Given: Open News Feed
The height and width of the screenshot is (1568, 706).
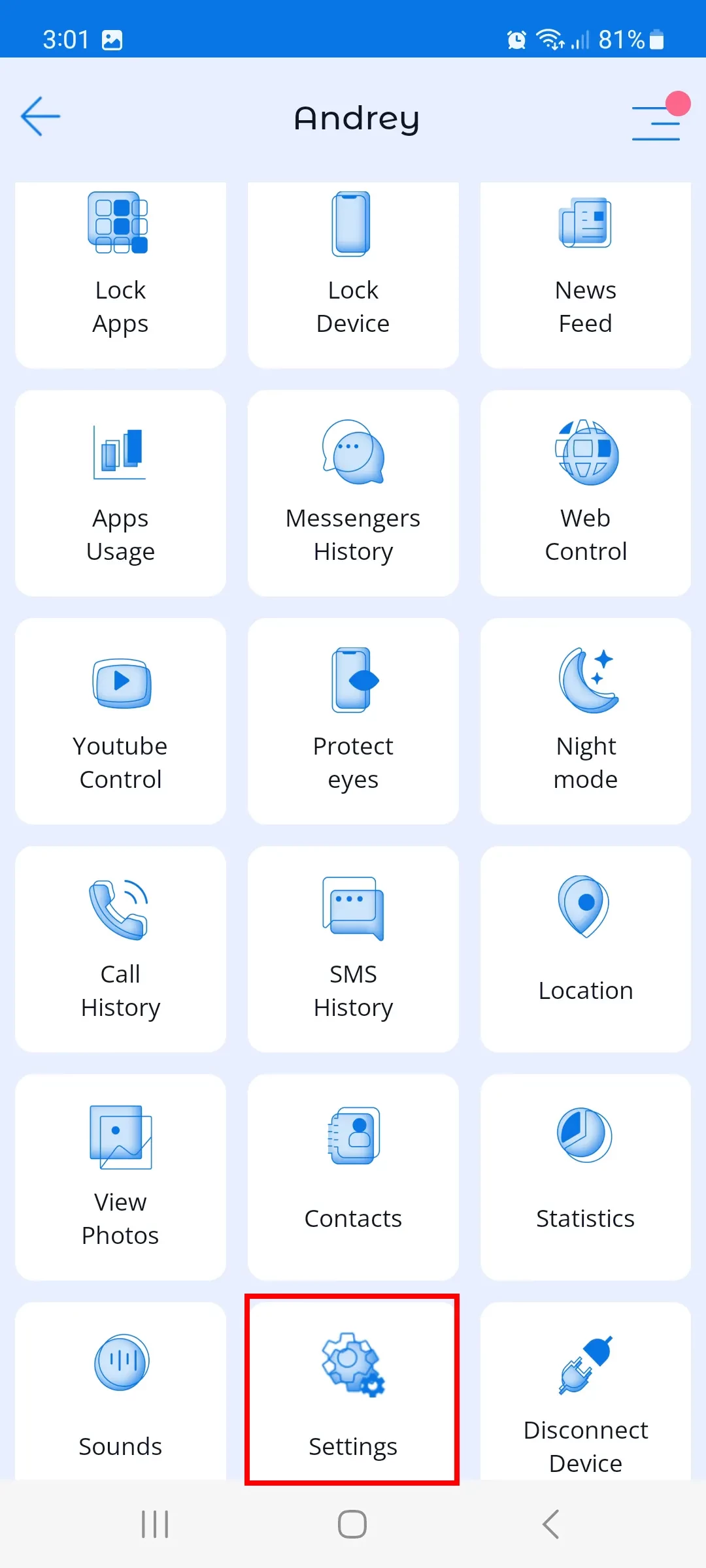Looking at the screenshot, I should point(585,274).
